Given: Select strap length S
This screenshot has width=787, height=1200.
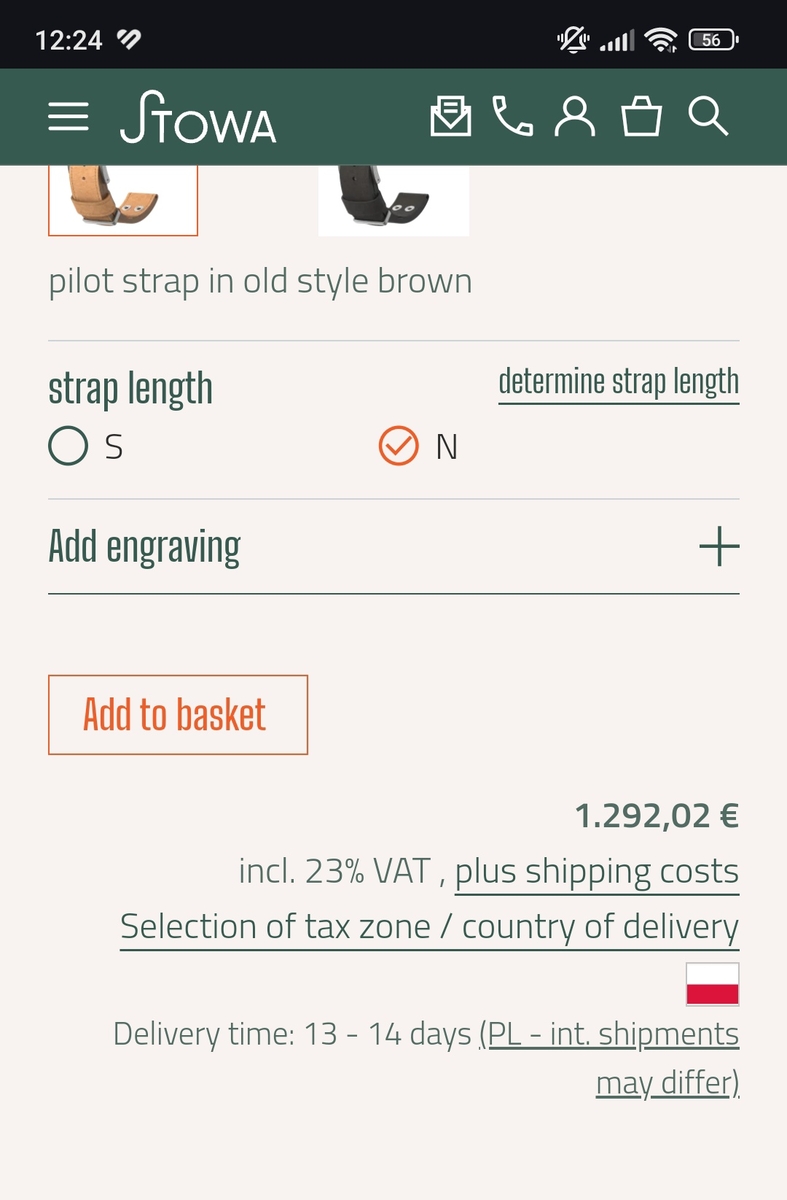Looking at the screenshot, I should point(68,446).
